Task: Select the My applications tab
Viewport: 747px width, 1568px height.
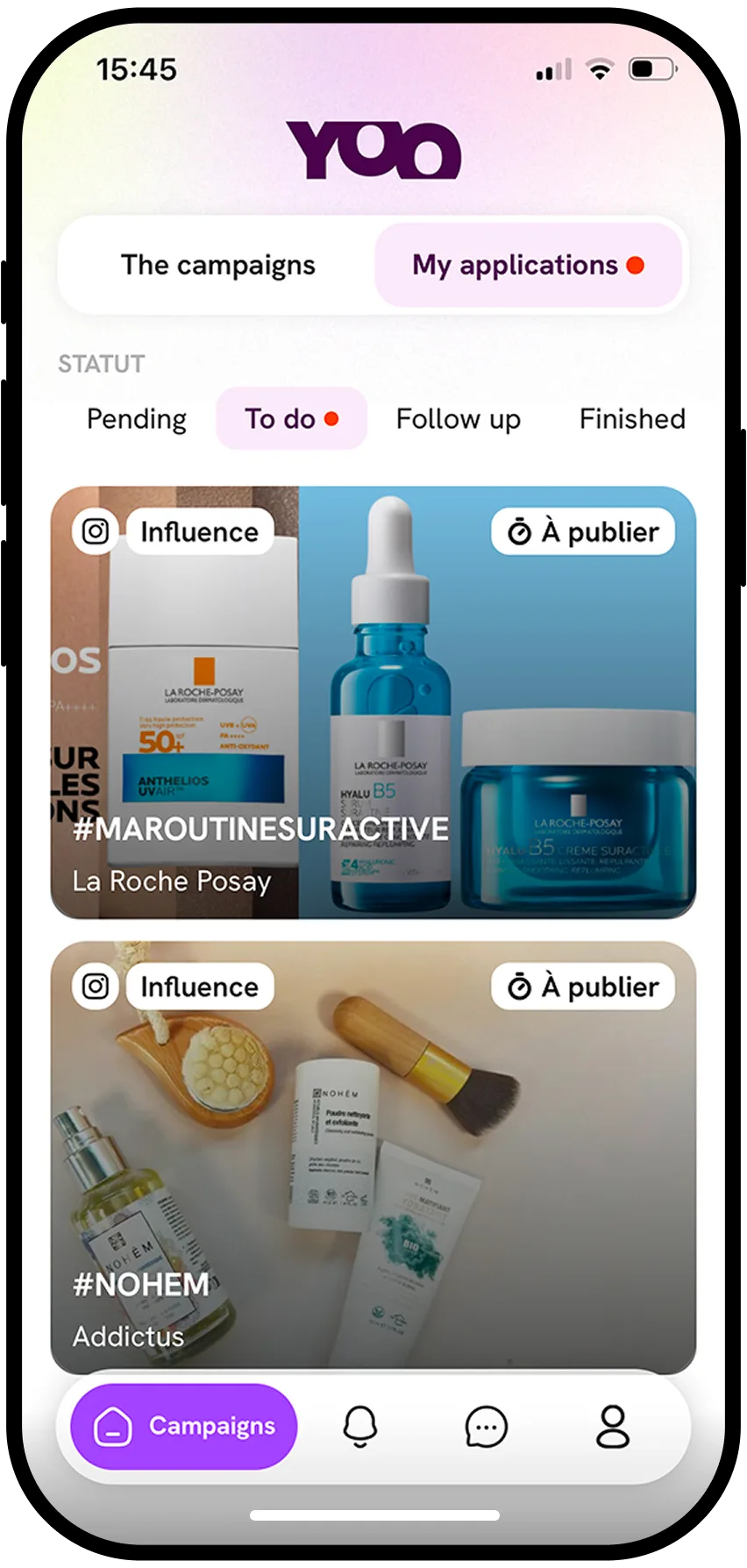Action: pos(529,265)
